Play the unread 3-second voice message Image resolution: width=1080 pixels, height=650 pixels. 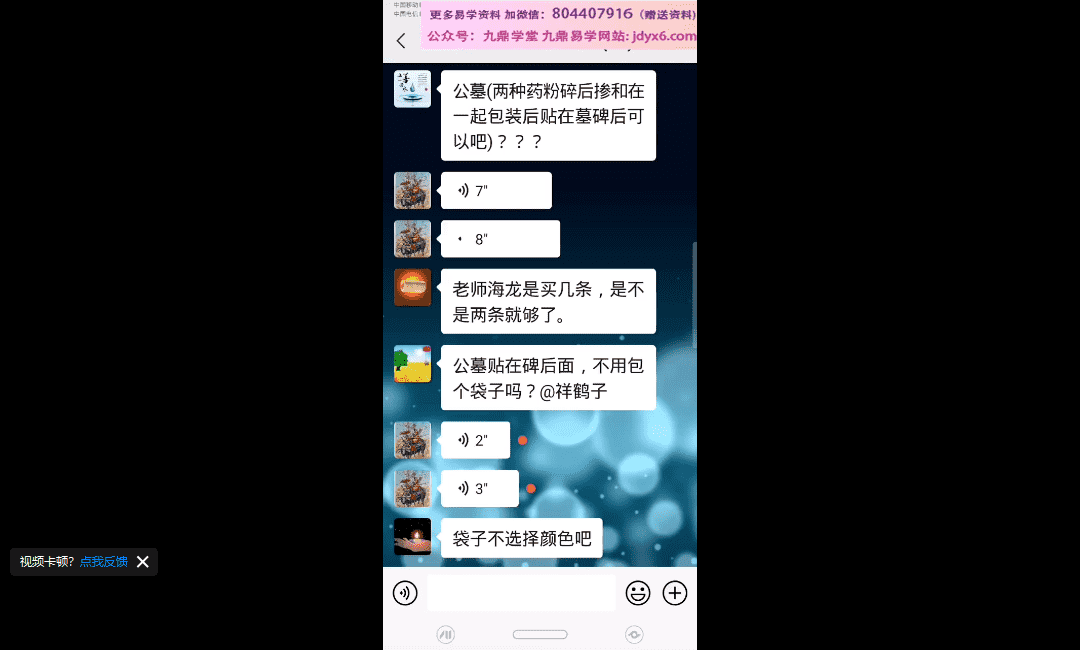(479, 488)
